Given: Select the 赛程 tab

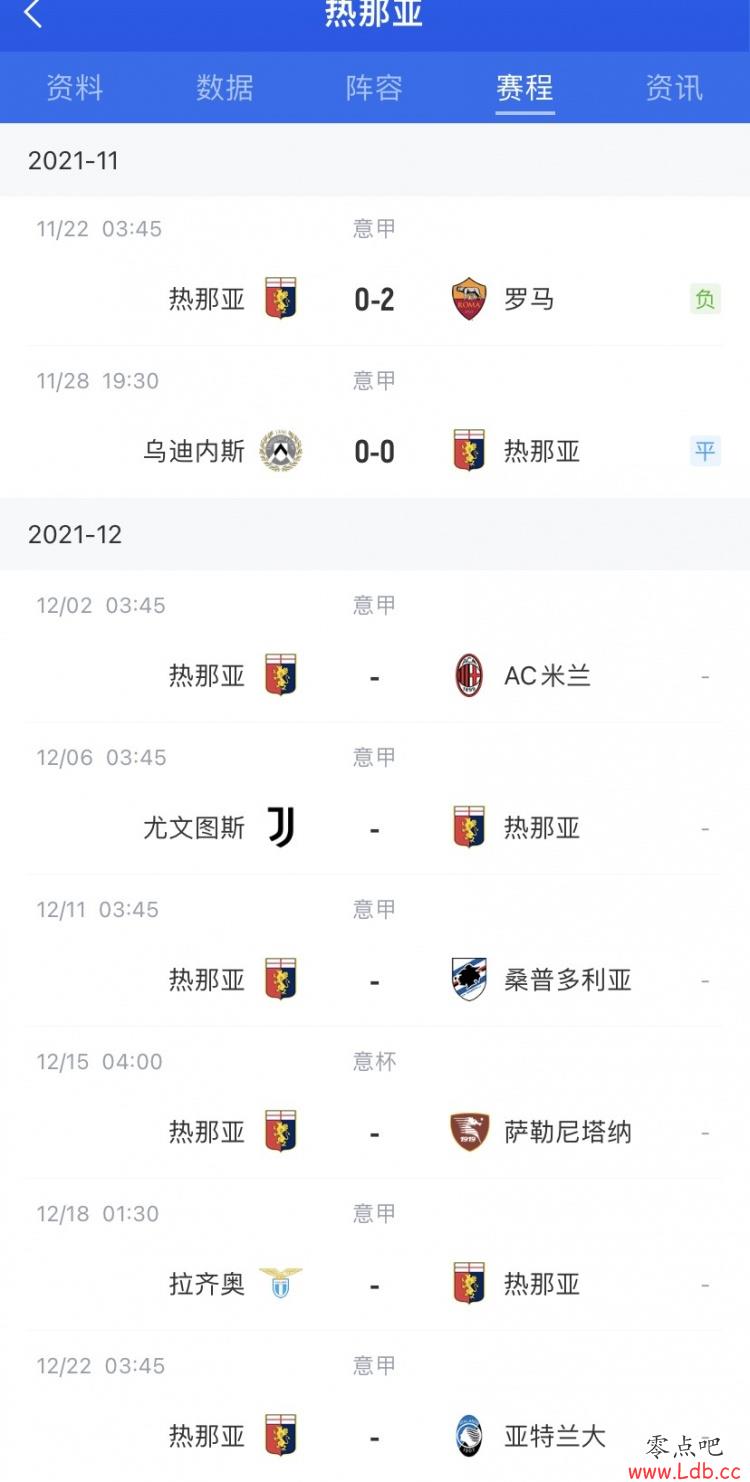Looking at the screenshot, I should (525, 88).
